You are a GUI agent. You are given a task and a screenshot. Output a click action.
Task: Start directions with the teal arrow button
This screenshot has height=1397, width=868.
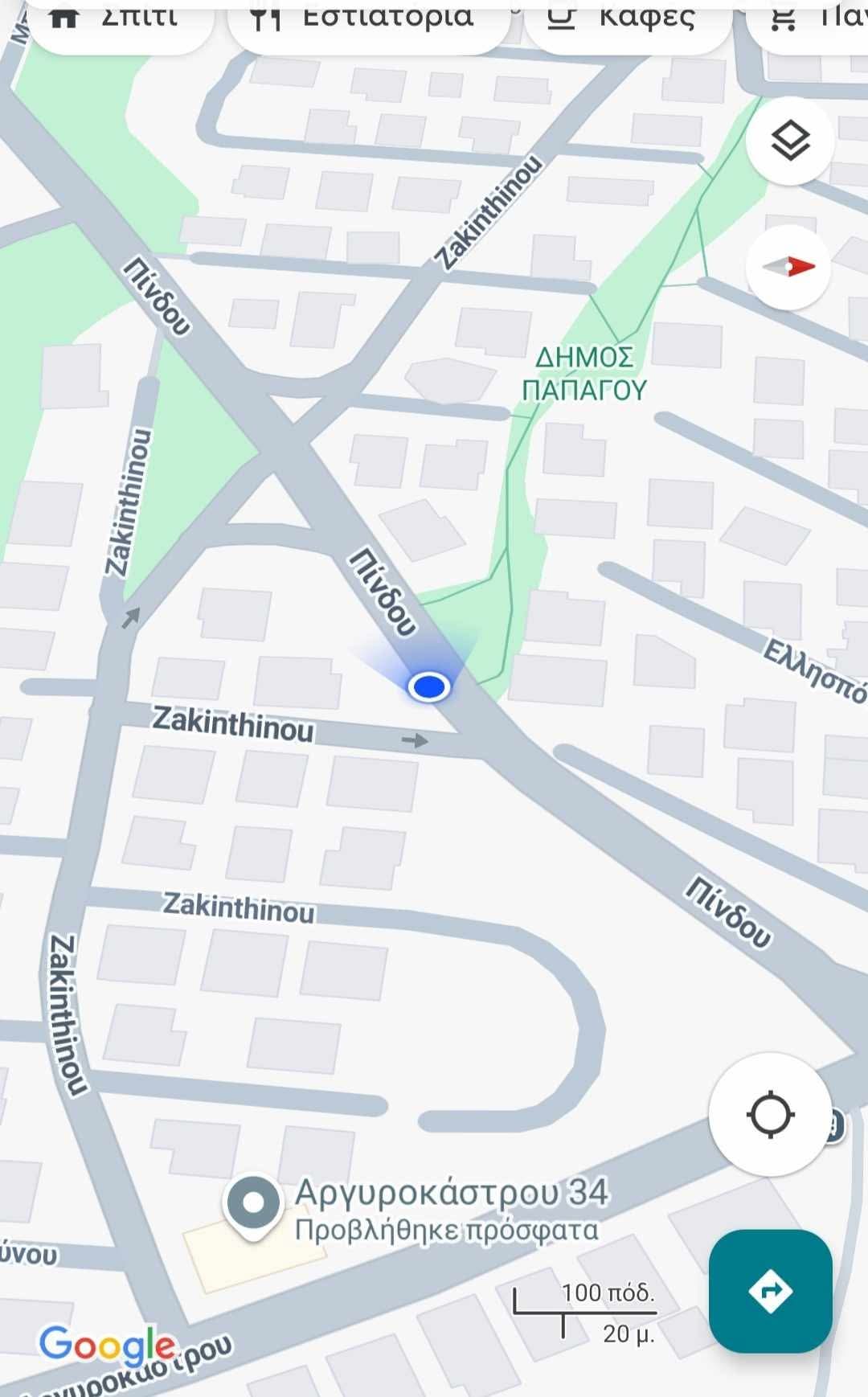(x=771, y=1291)
